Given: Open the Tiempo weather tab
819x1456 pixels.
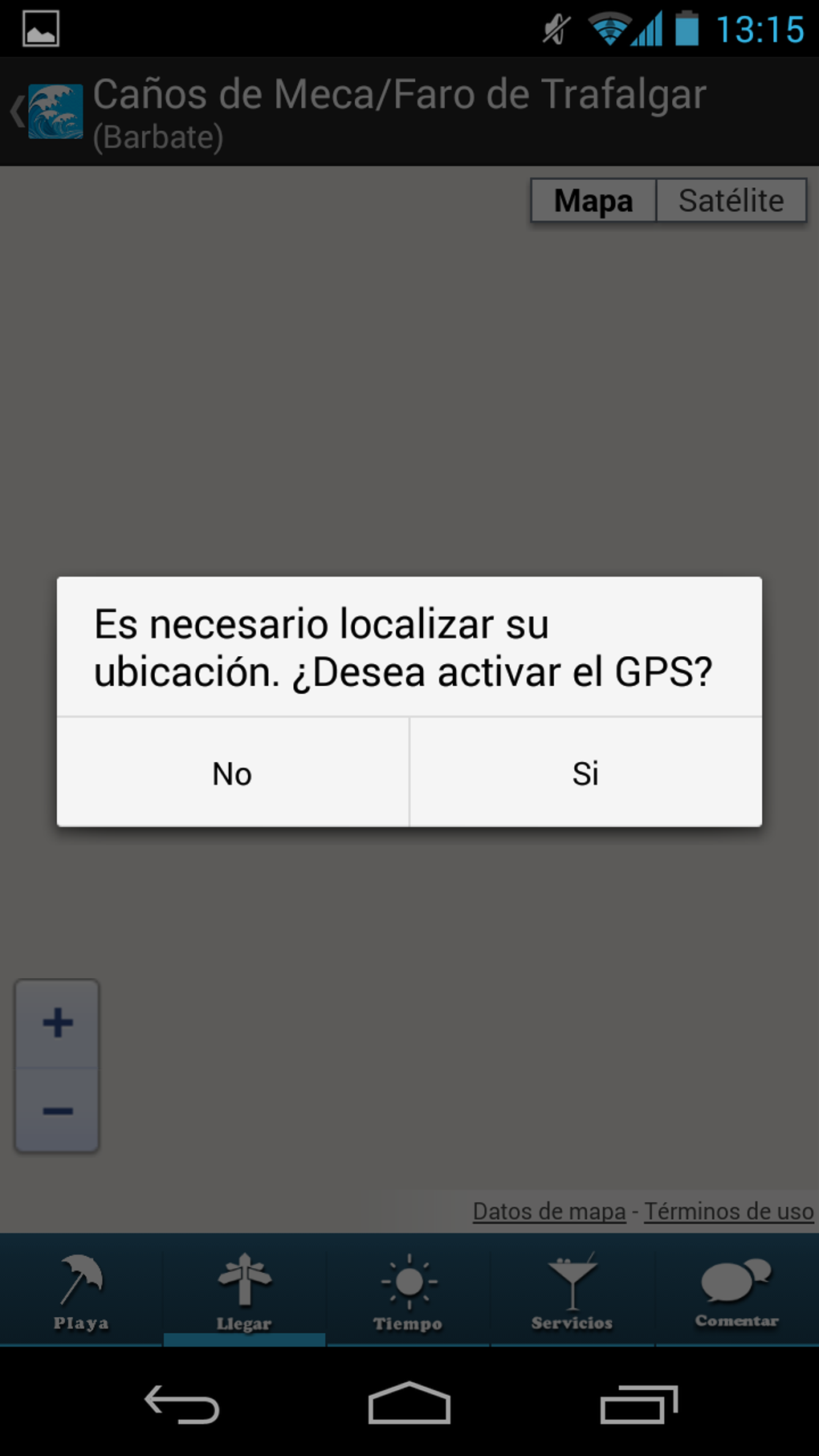Looking at the screenshot, I should pyautogui.click(x=408, y=1291).
